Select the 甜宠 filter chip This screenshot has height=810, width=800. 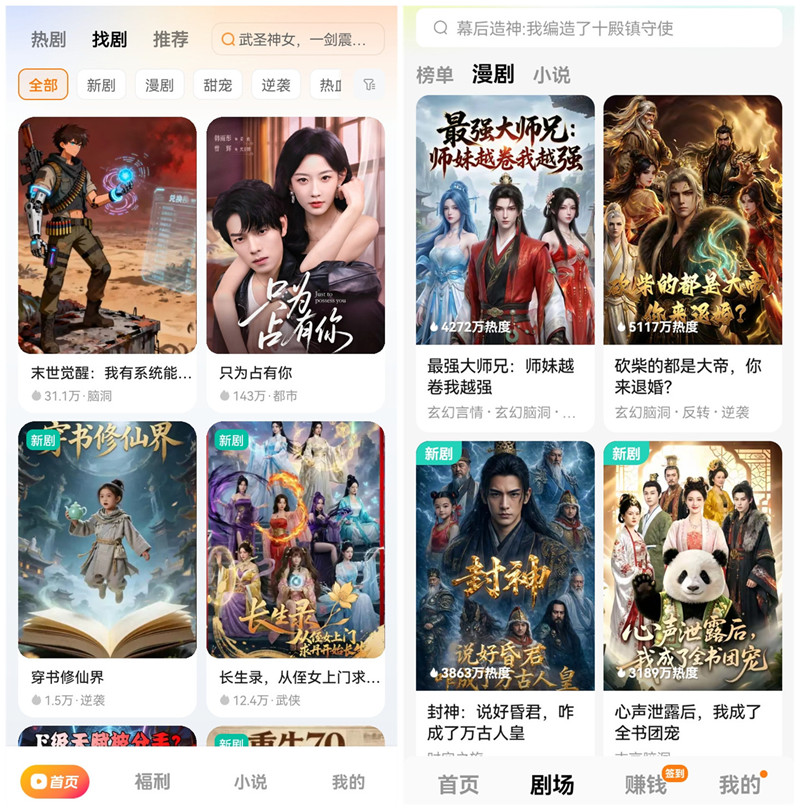(x=217, y=85)
